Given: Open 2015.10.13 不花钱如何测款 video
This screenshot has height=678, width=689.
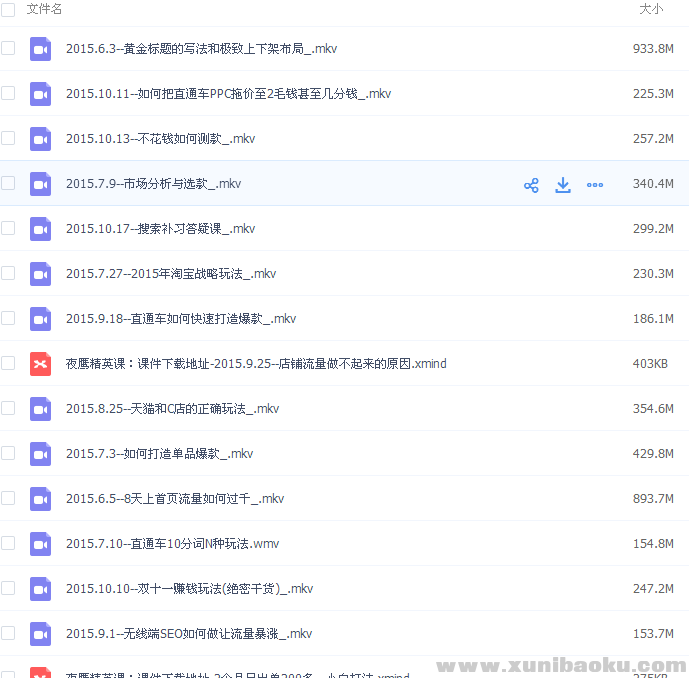Looking at the screenshot, I should coord(160,139).
